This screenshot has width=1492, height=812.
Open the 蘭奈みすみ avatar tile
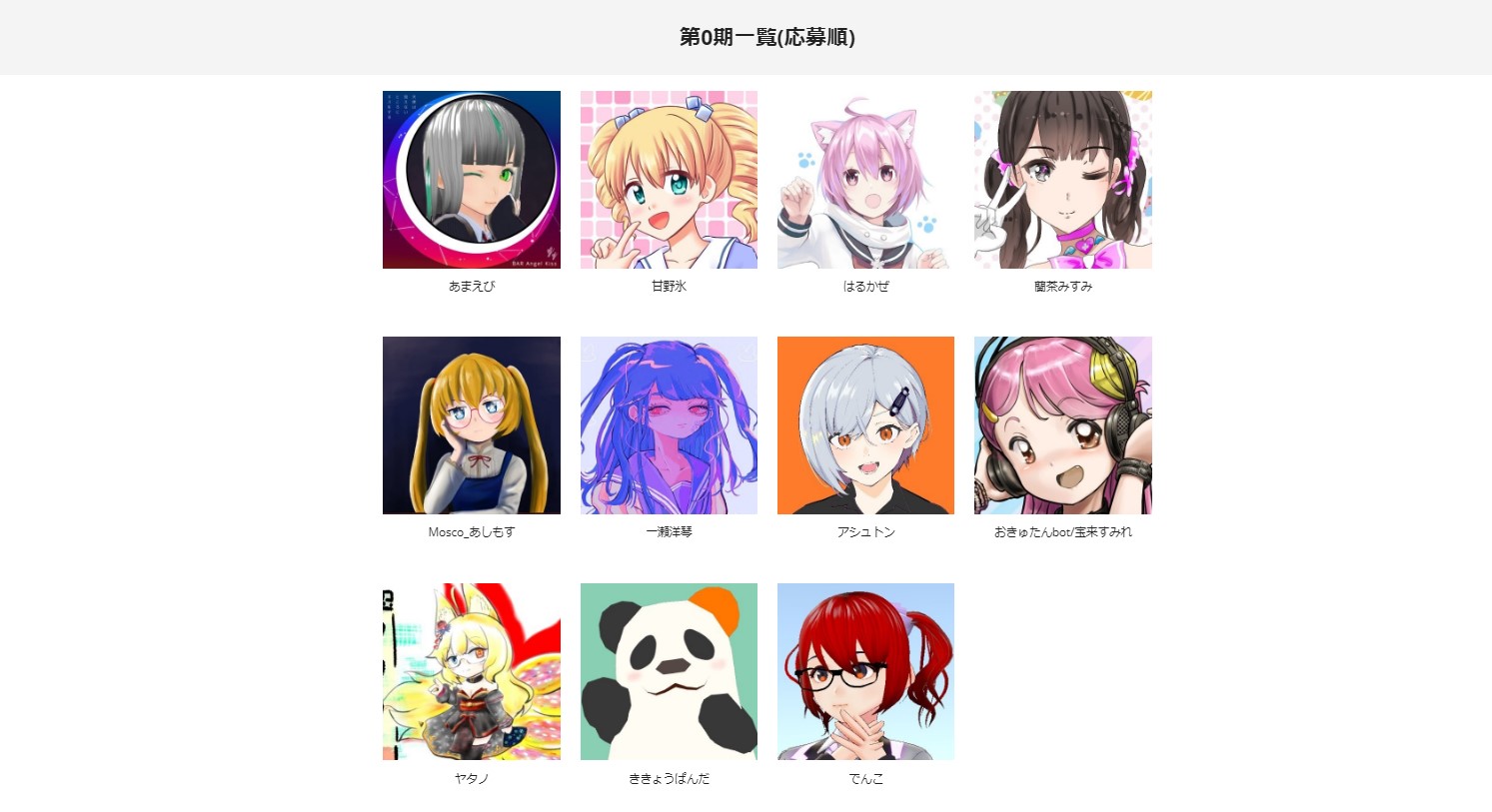click(1062, 180)
